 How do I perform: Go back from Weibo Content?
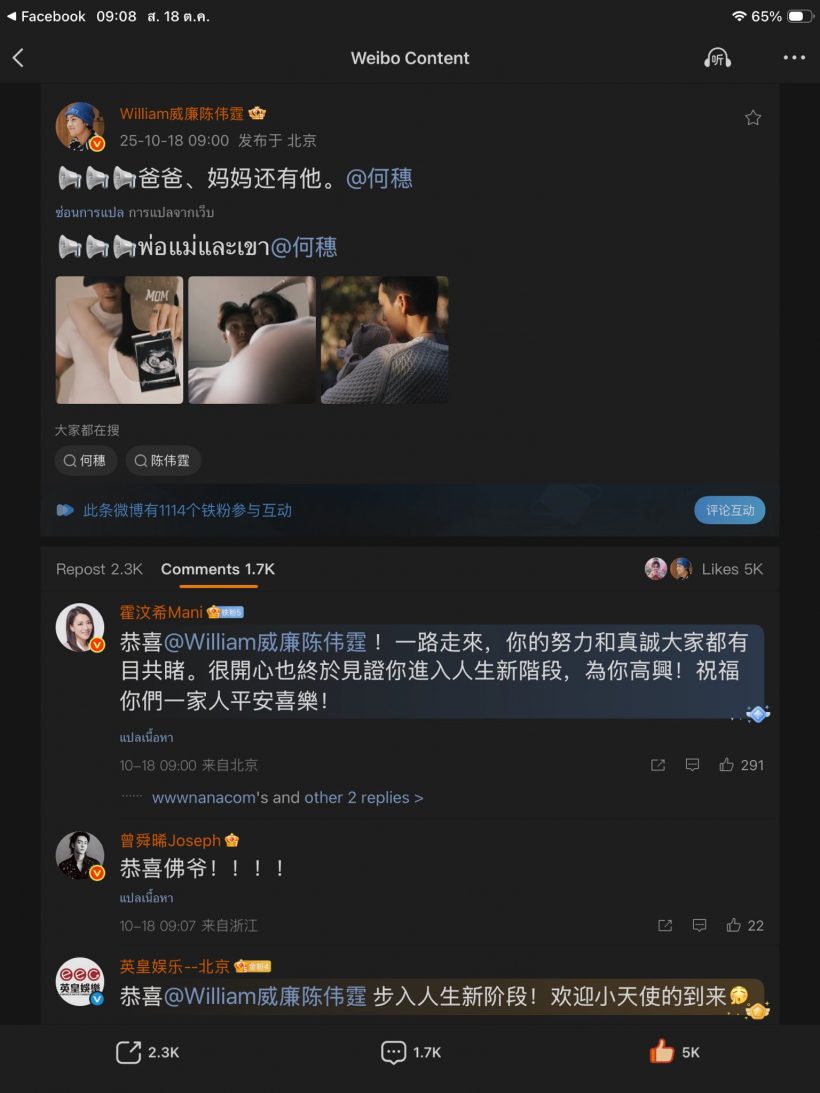pos(18,58)
